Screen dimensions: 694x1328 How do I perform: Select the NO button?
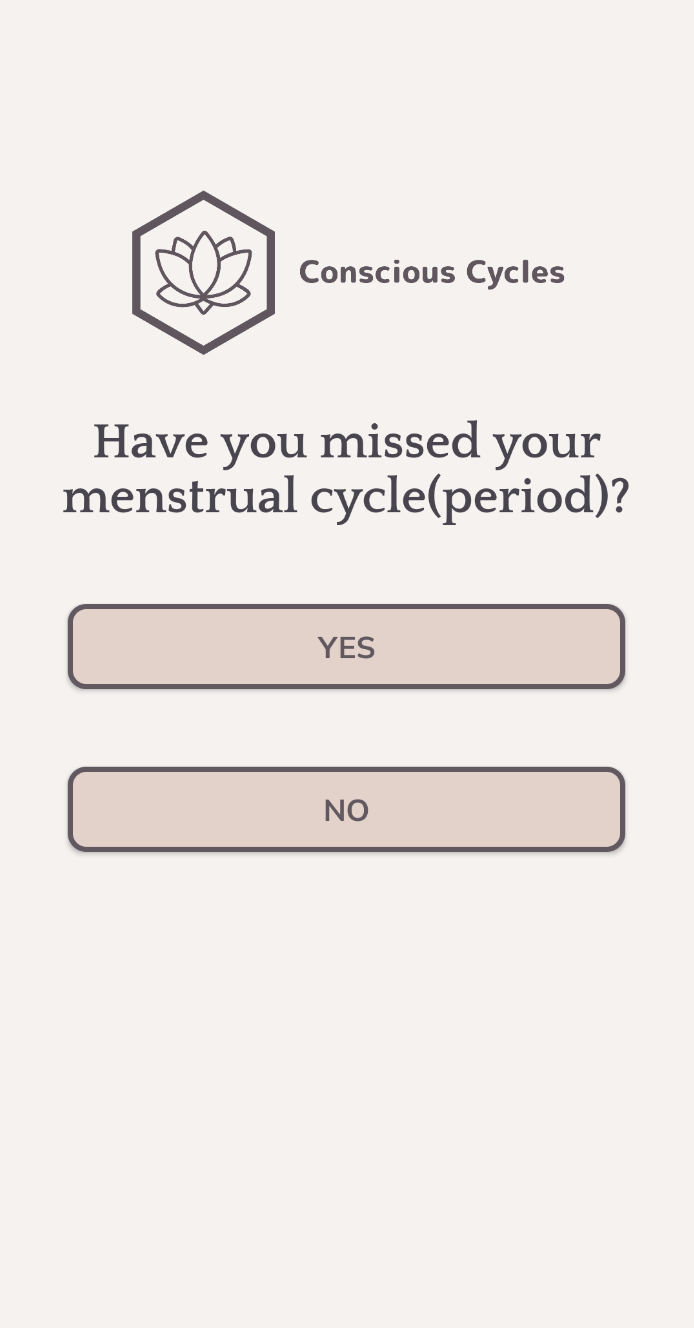click(346, 809)
